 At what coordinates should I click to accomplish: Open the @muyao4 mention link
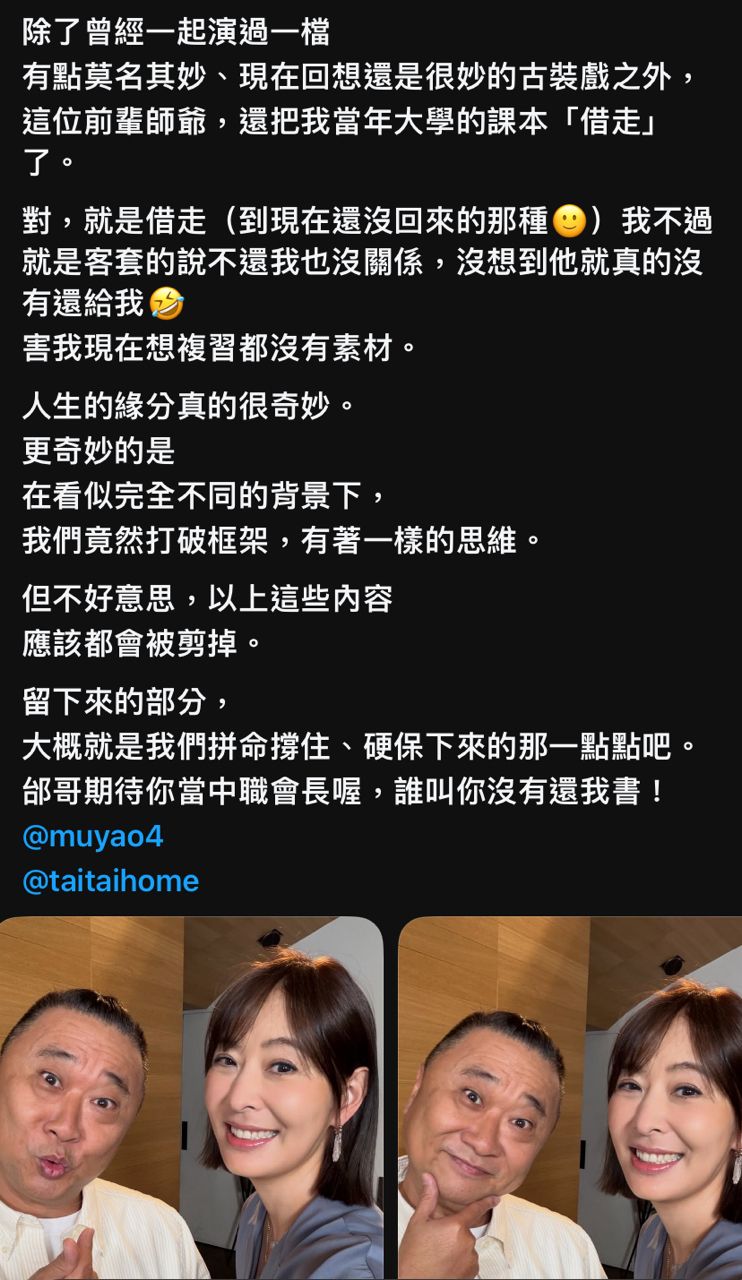(92, 837)
